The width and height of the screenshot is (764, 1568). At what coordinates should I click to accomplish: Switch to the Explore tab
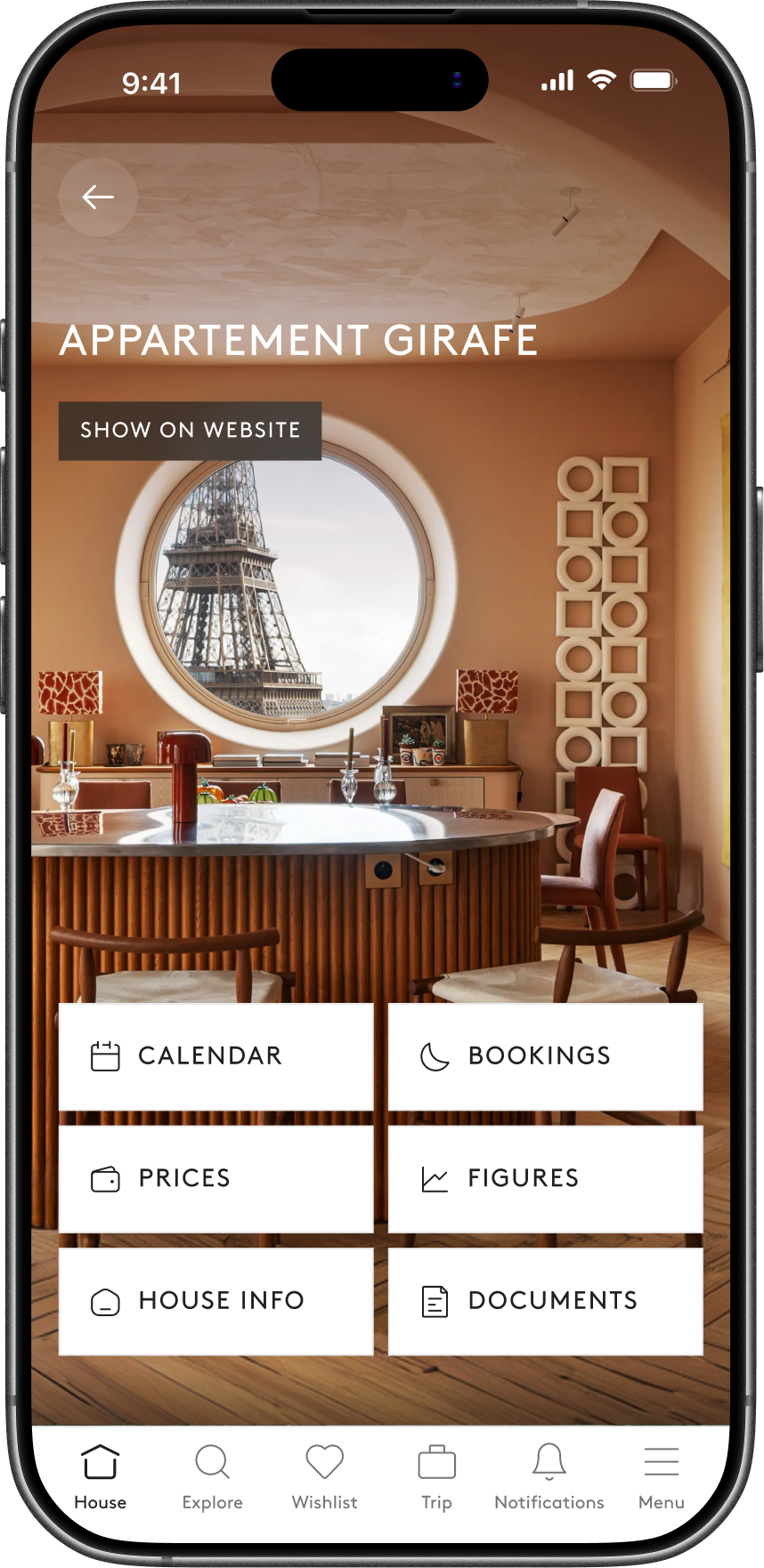coord(212,1477)
